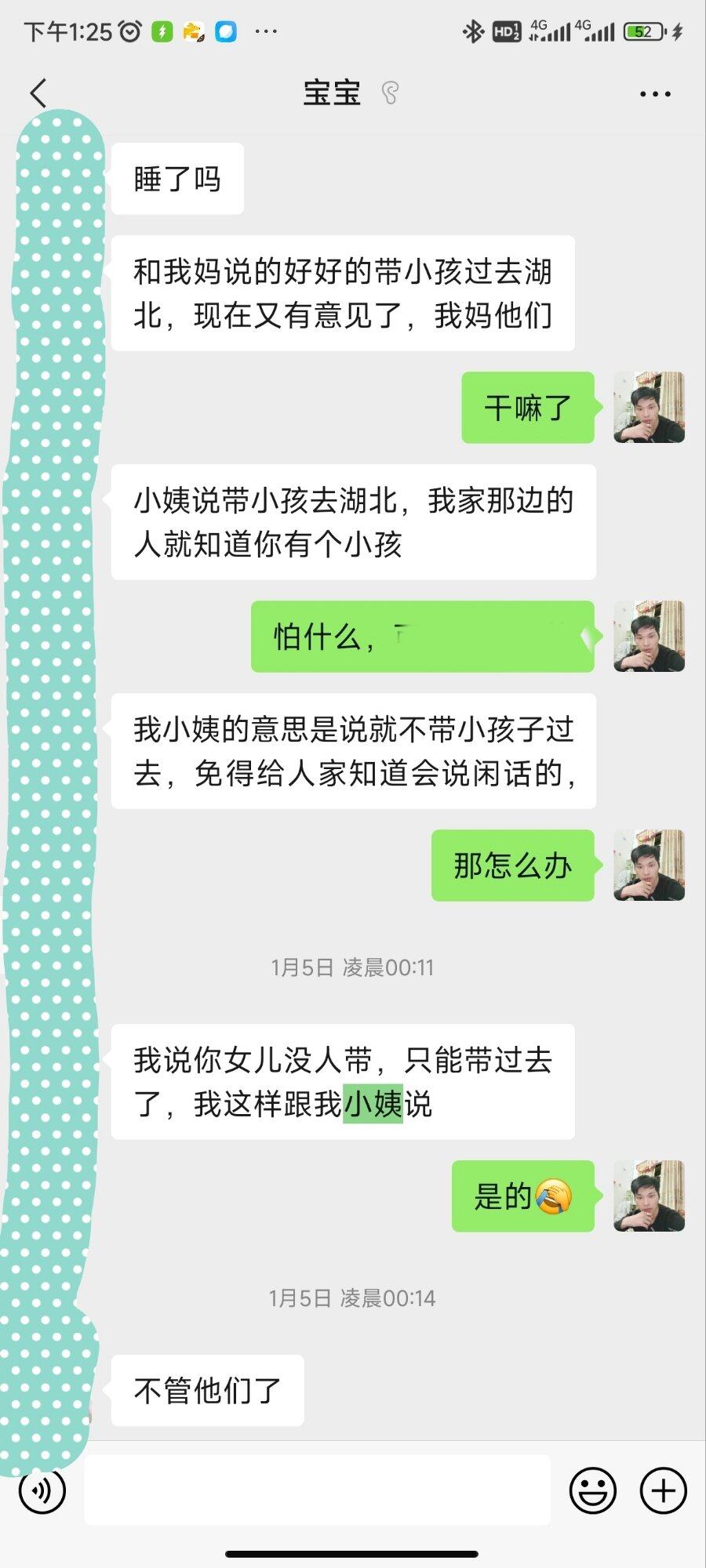
Task: Go back to the chat list
Action: pyautogui.click(x=38, y=93)
